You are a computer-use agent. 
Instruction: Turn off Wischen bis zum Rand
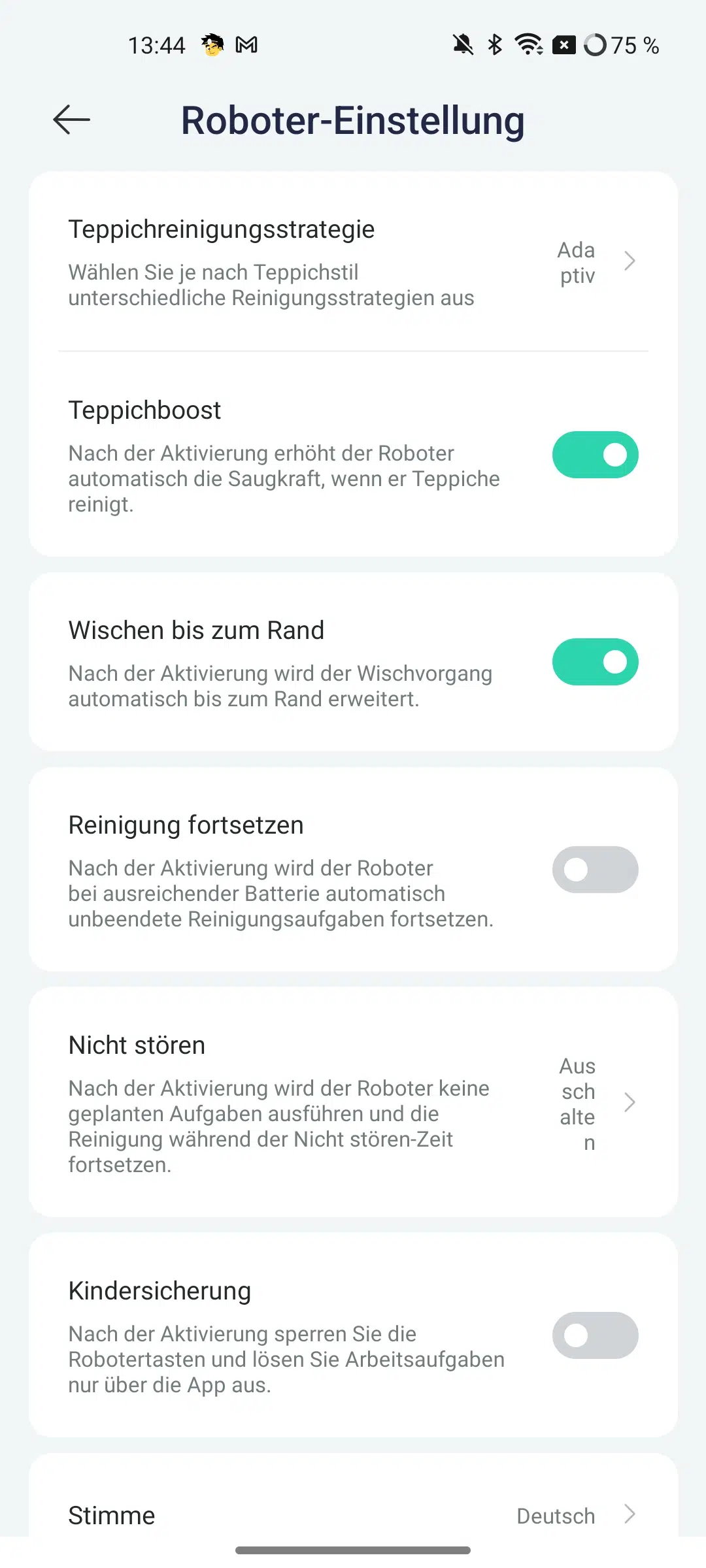tap(595, 662)
